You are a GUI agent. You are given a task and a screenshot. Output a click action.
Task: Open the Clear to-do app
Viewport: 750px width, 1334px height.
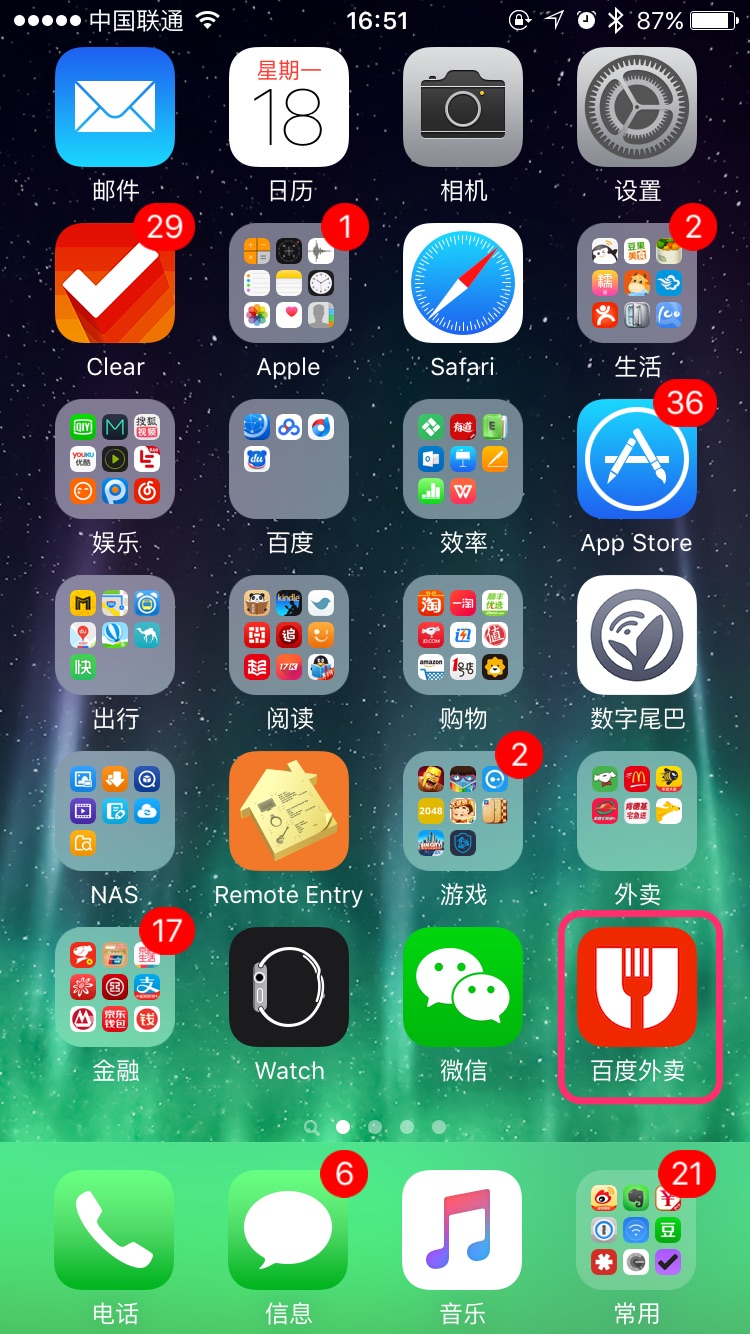tap(115, 283)
